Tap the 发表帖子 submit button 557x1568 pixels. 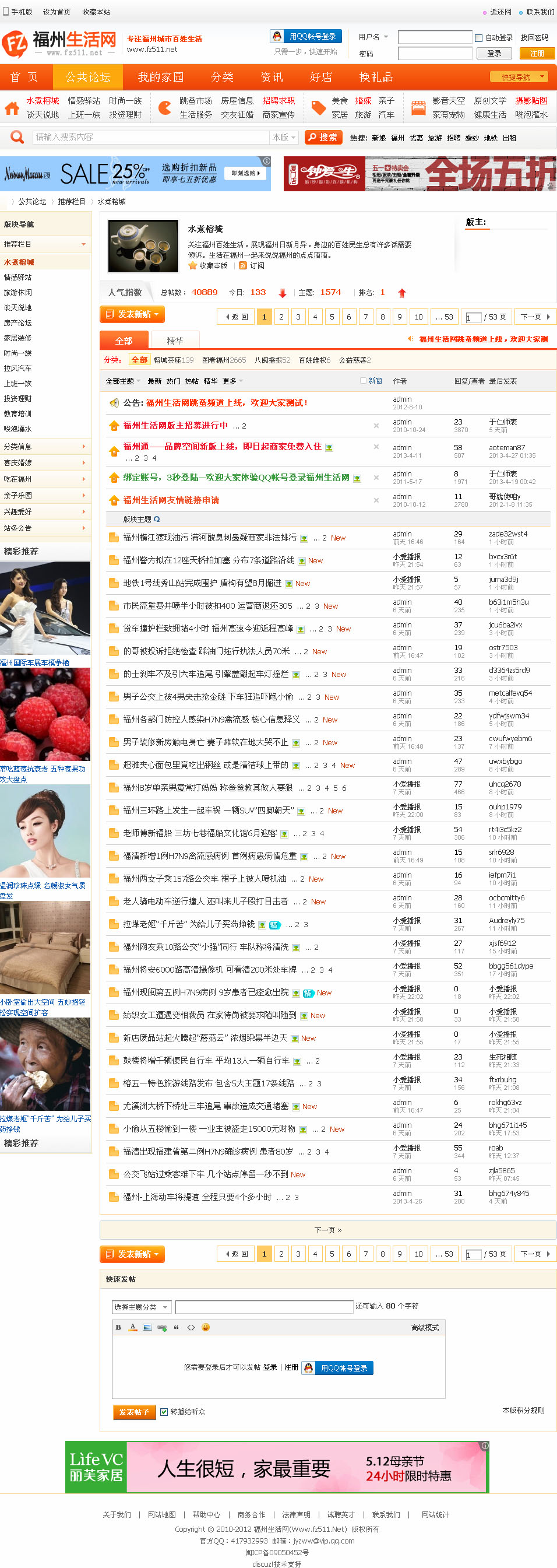134,1412
